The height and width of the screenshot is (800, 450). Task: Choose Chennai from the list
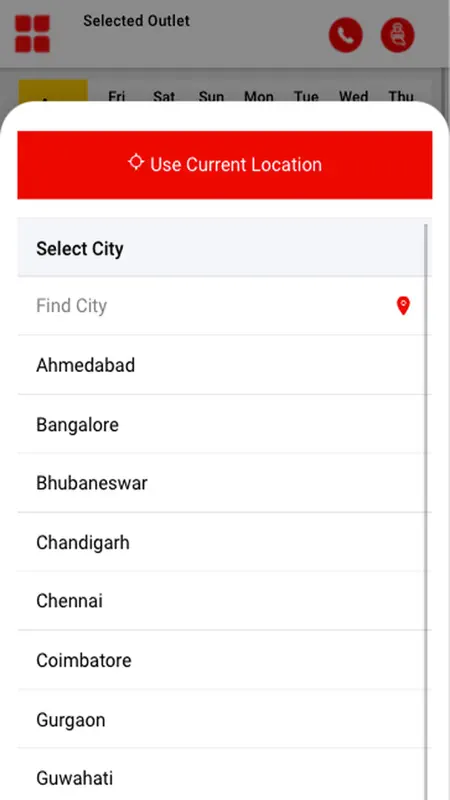coord(224,601)
